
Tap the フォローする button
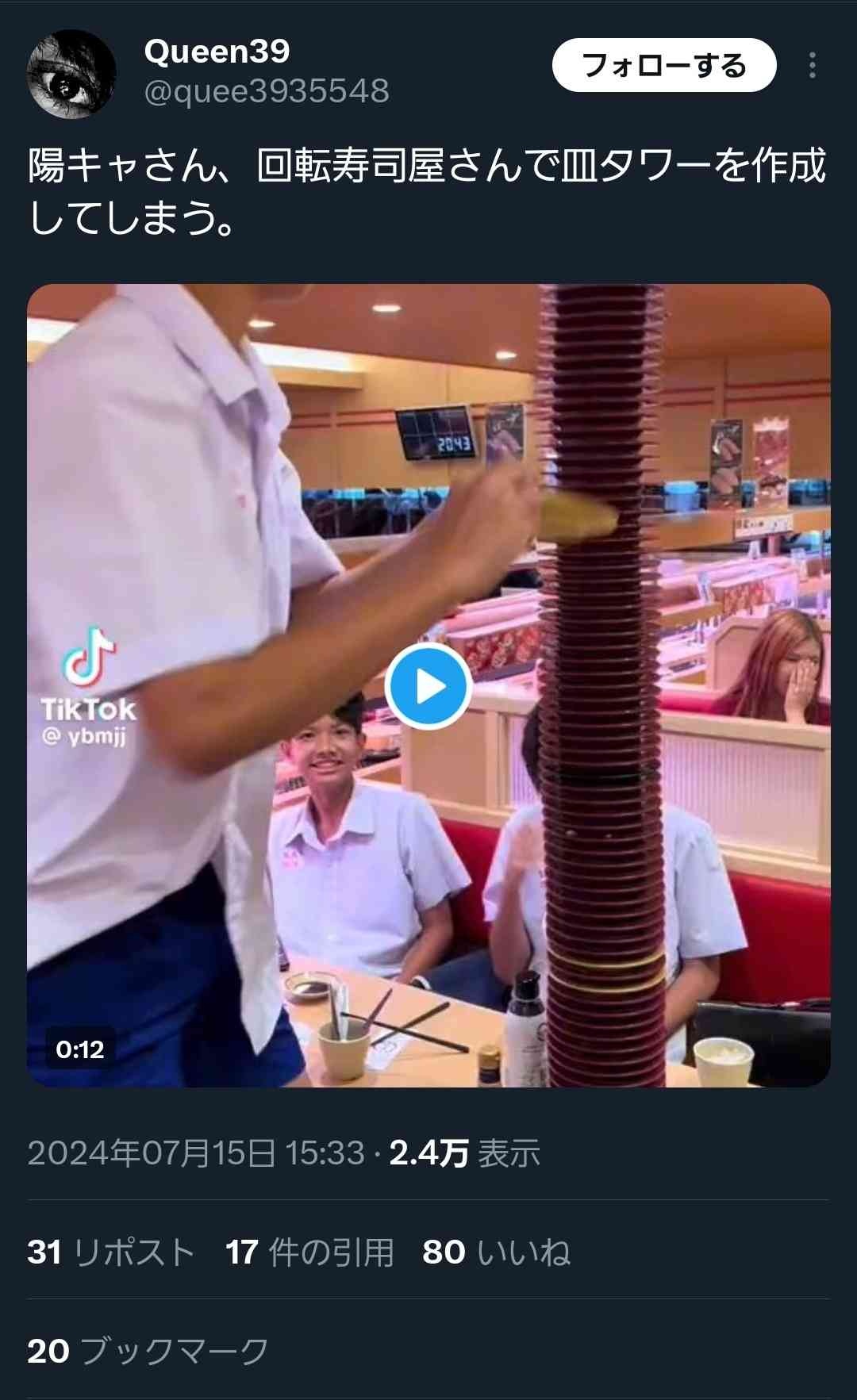663,65
